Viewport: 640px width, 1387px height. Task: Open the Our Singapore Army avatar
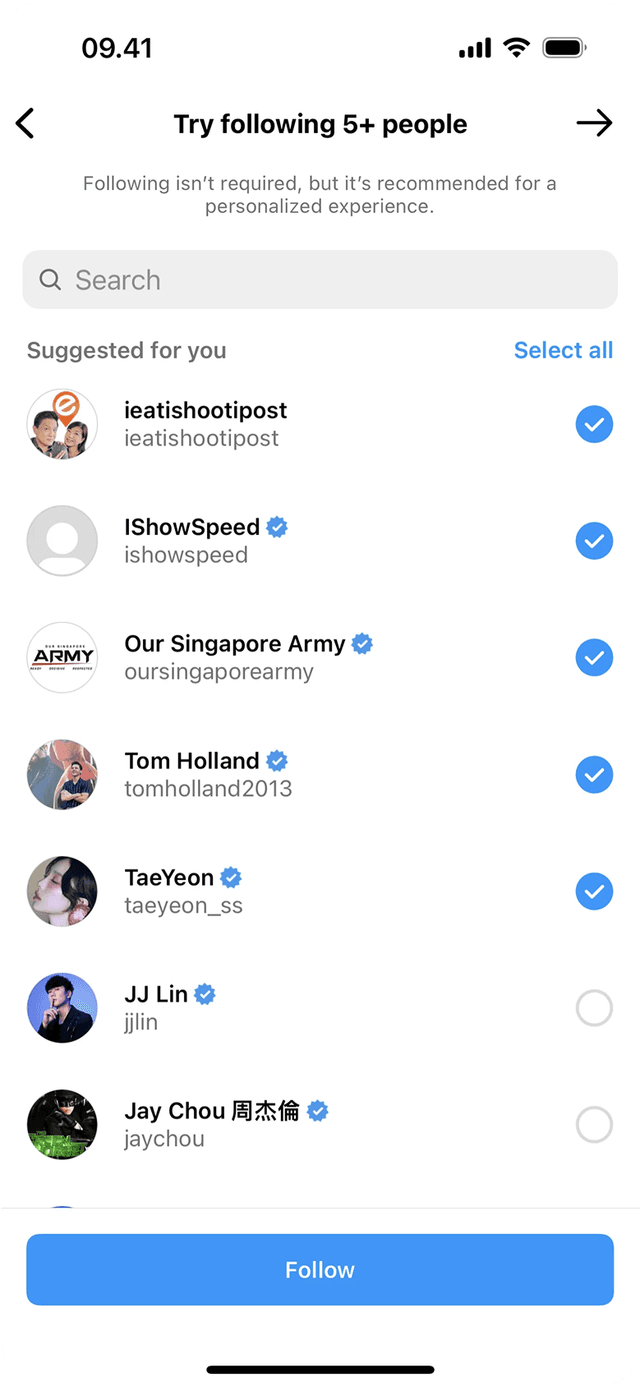[62, 658]
